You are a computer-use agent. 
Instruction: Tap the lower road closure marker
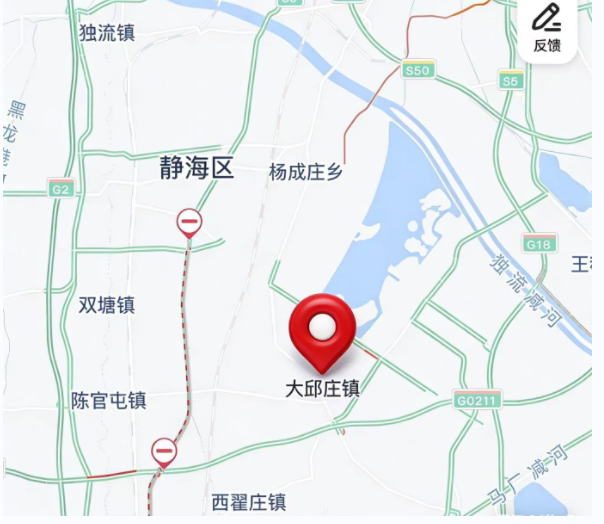coord(164,452)
